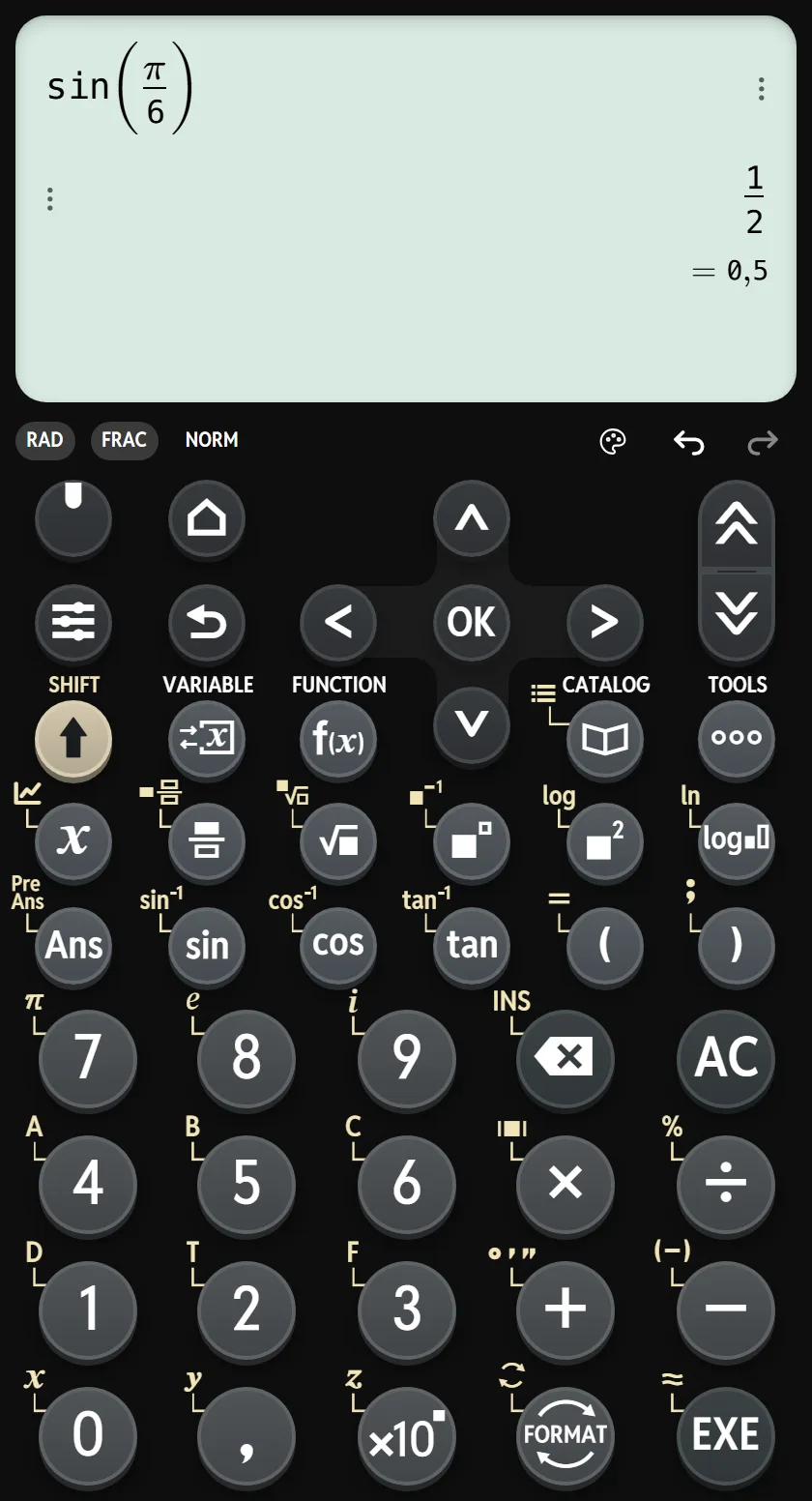This screenshot has height=1501, width=812.
Task: Open the CATALOG book key
Action: point(604,740)
